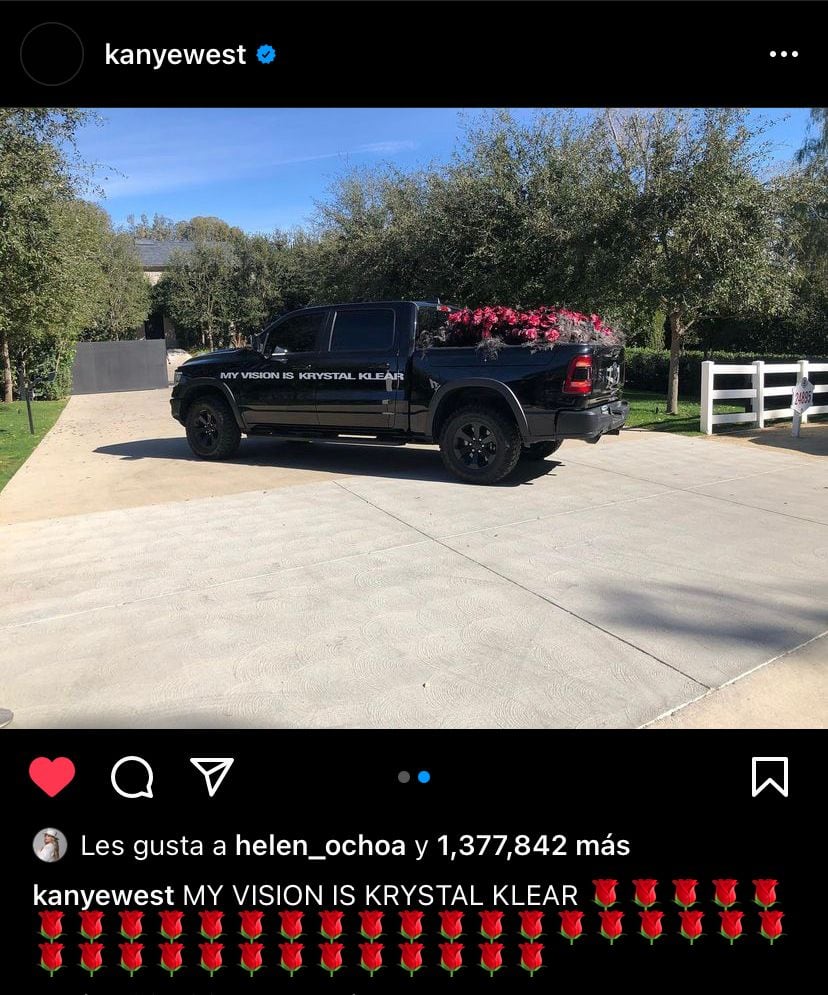Share the post via paper plane icon
Image resolution: width=828 pixels, height=995 pixels.
coord(212,777)
